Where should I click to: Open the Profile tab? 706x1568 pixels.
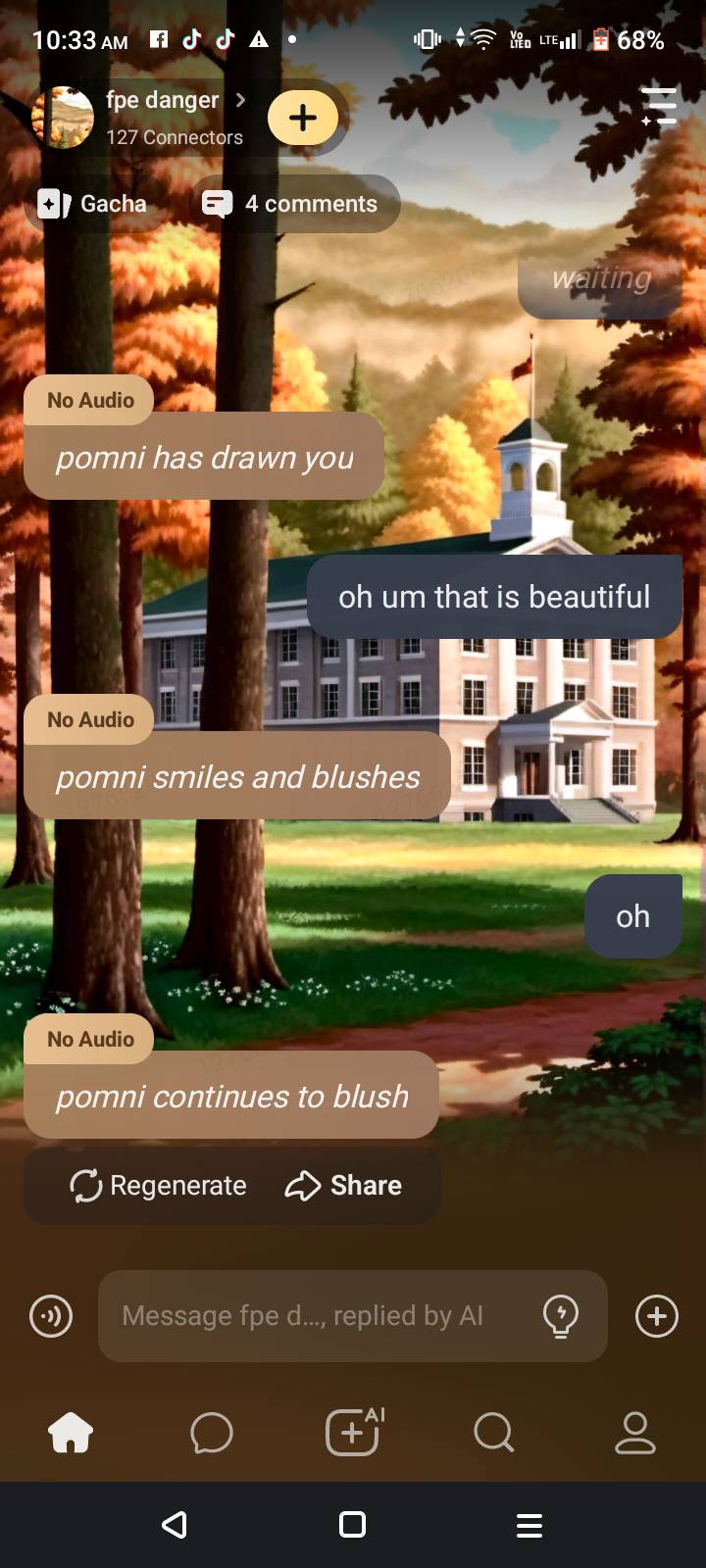click(634, 1434)
